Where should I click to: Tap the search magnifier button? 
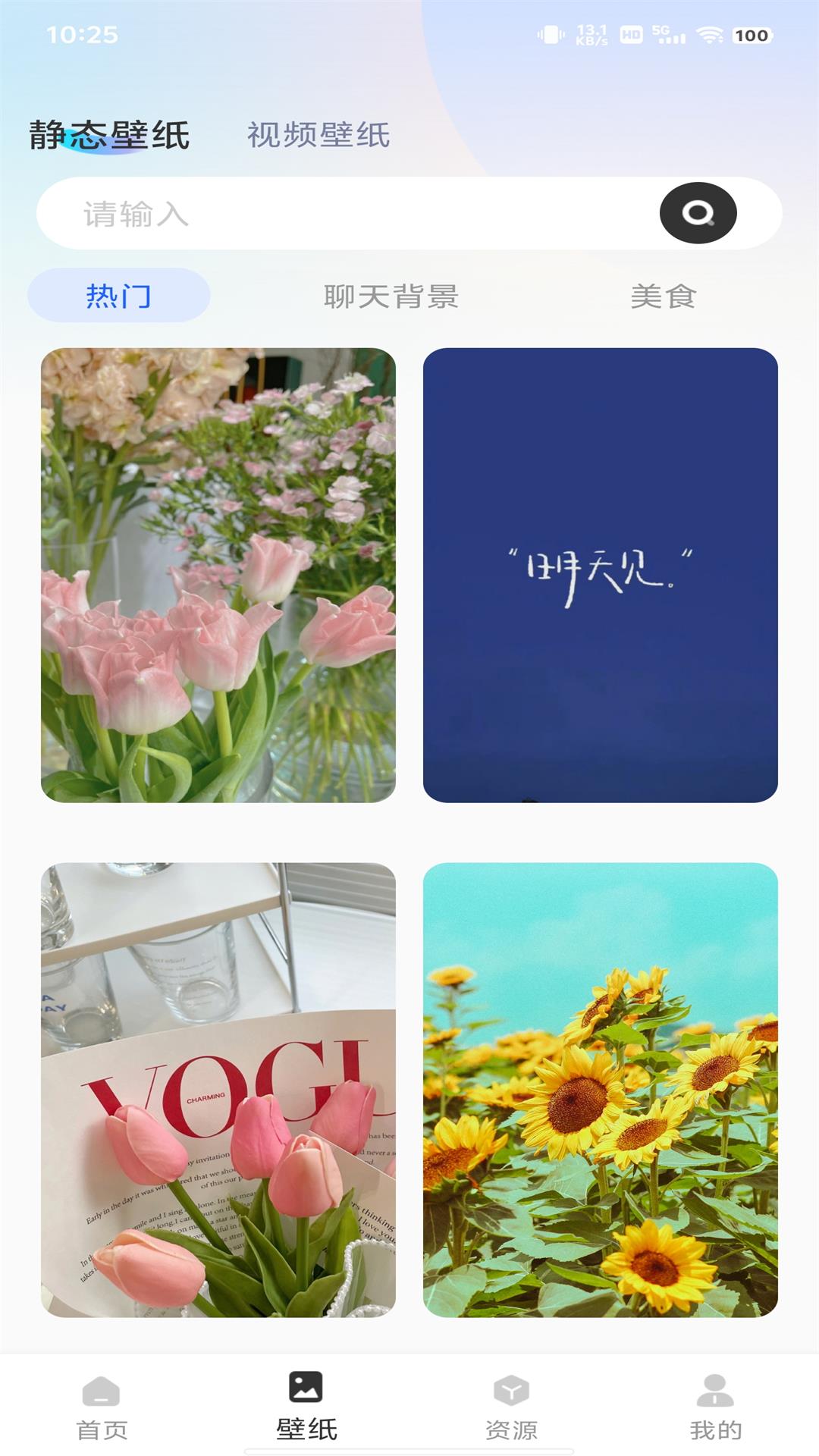click(698, 213)
